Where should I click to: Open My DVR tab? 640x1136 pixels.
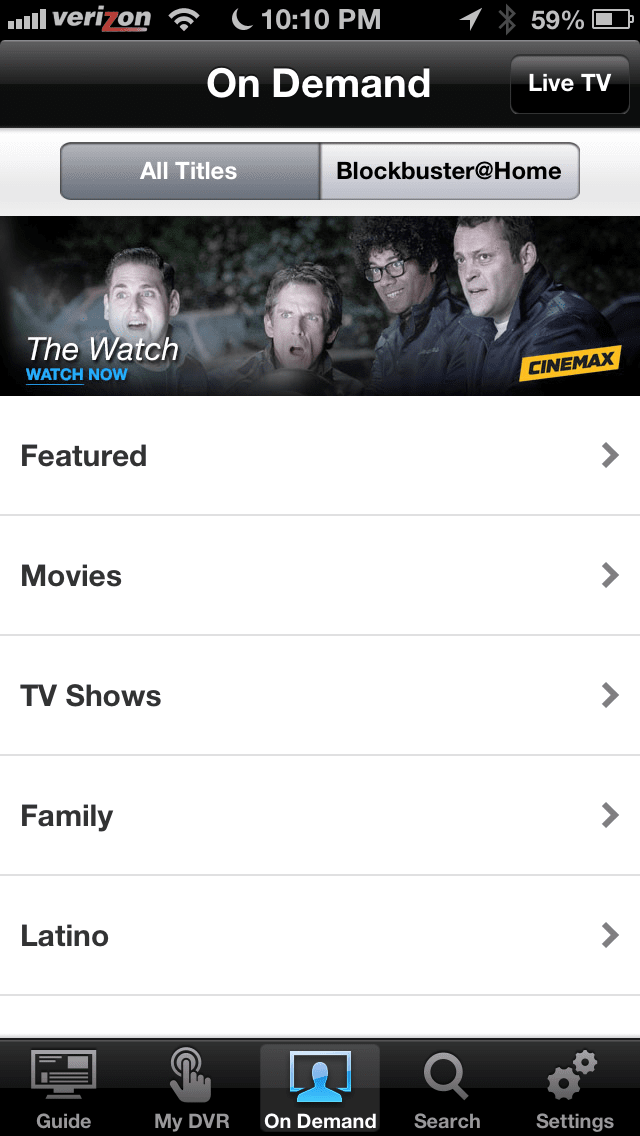tap(192, 1089)
